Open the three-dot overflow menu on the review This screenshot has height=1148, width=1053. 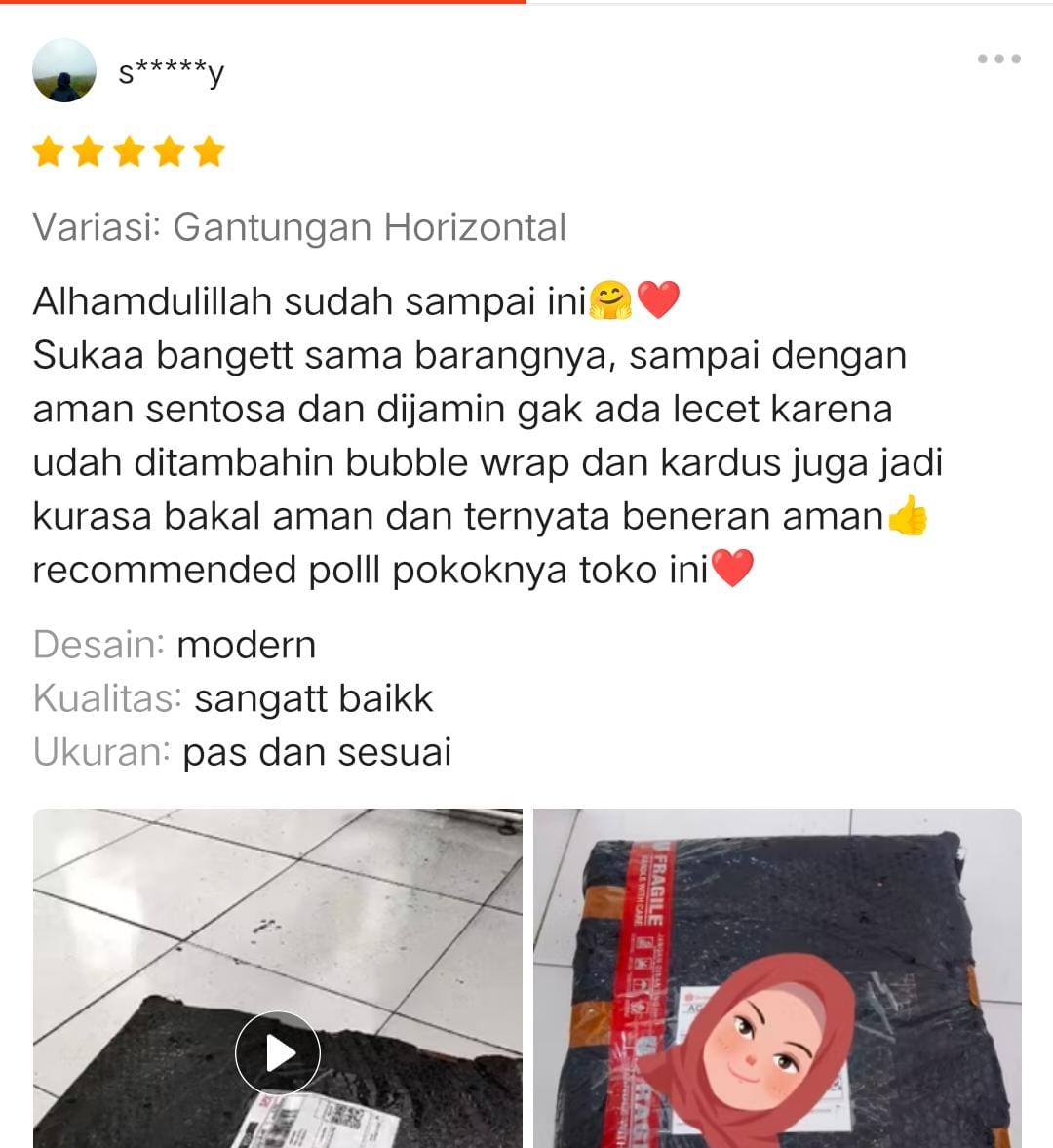click(998, 59)
